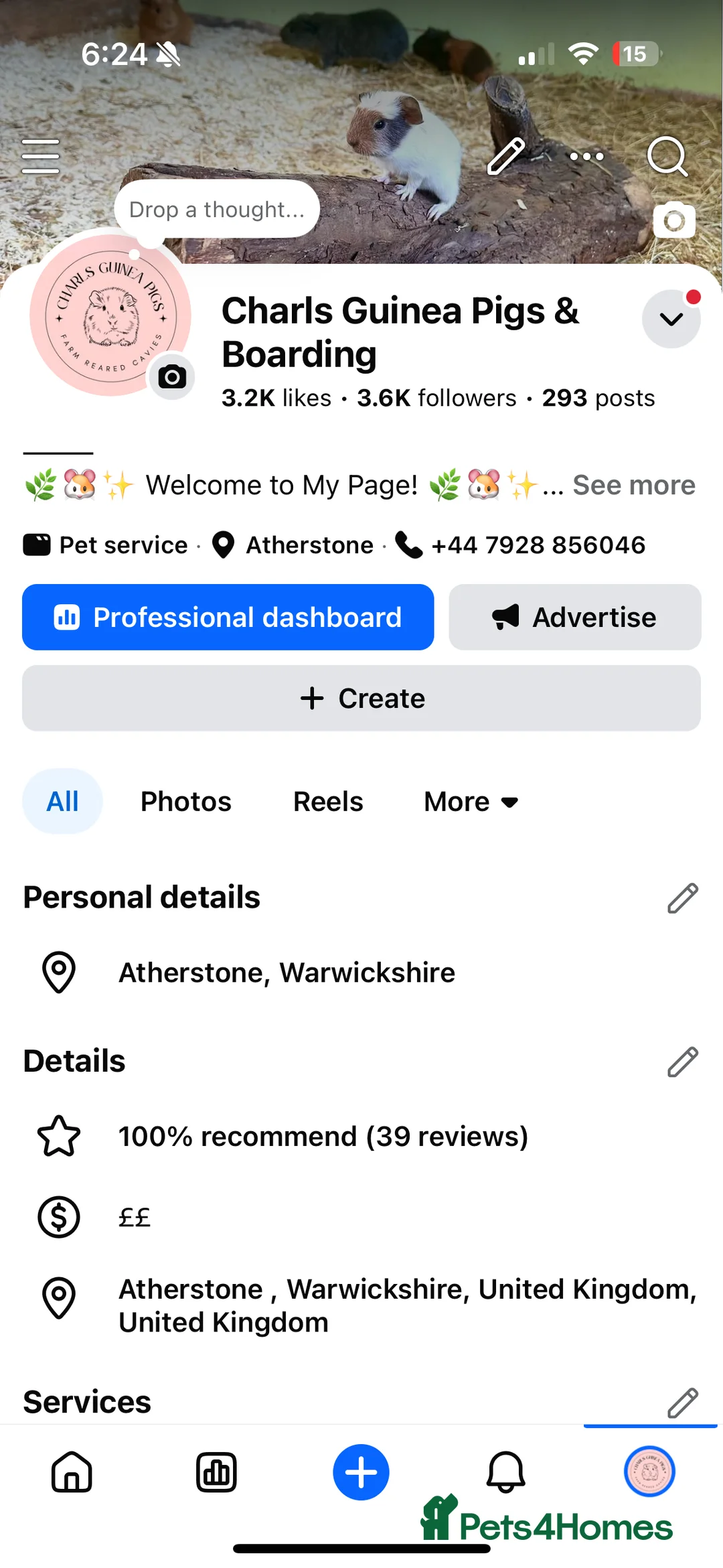The height and width of the screenshot is (1568, 723).
Task: Change cover photo via camera icon
Action: (x=673, y=220)
